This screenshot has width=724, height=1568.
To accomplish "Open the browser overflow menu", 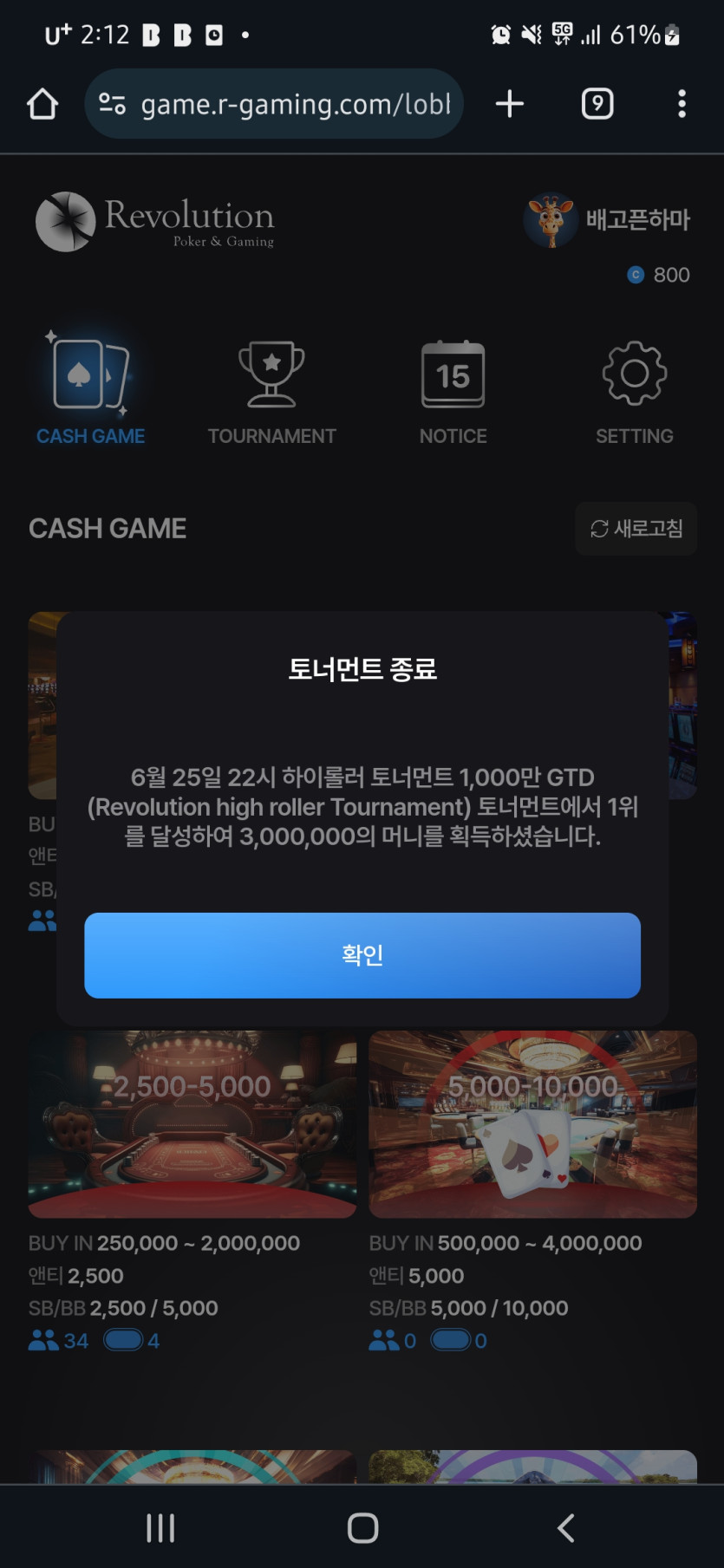I will 682,104.
